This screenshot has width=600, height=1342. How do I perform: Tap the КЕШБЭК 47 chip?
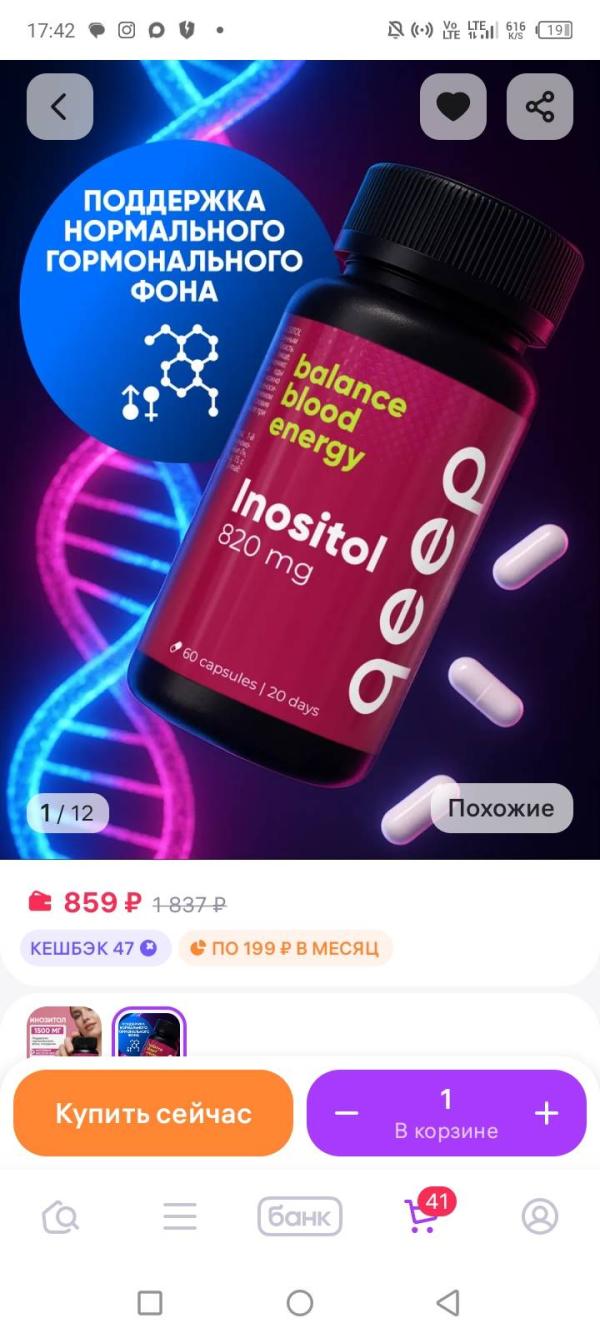[95, 948]
